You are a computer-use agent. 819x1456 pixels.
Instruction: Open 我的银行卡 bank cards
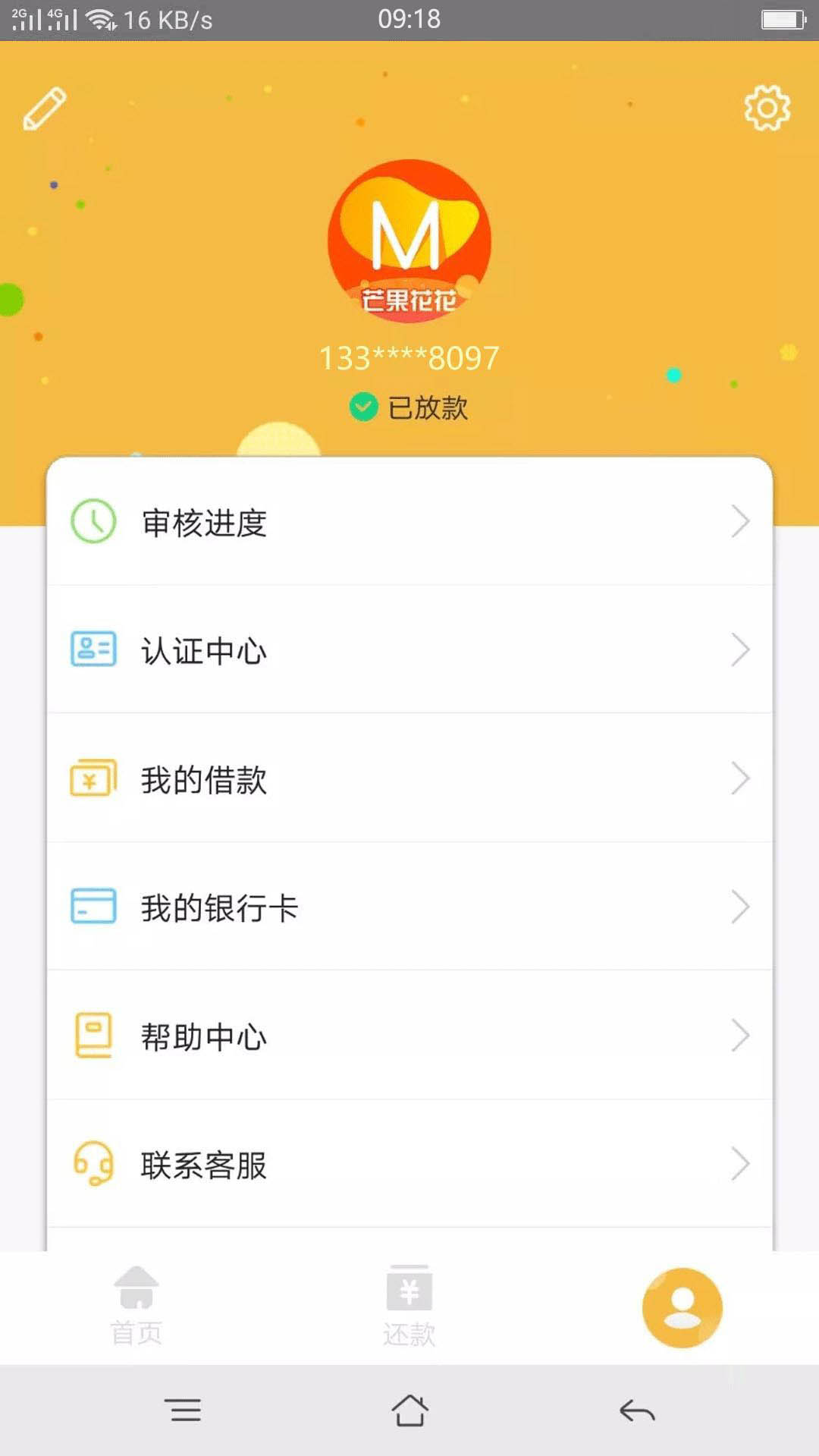pos(409,907)
